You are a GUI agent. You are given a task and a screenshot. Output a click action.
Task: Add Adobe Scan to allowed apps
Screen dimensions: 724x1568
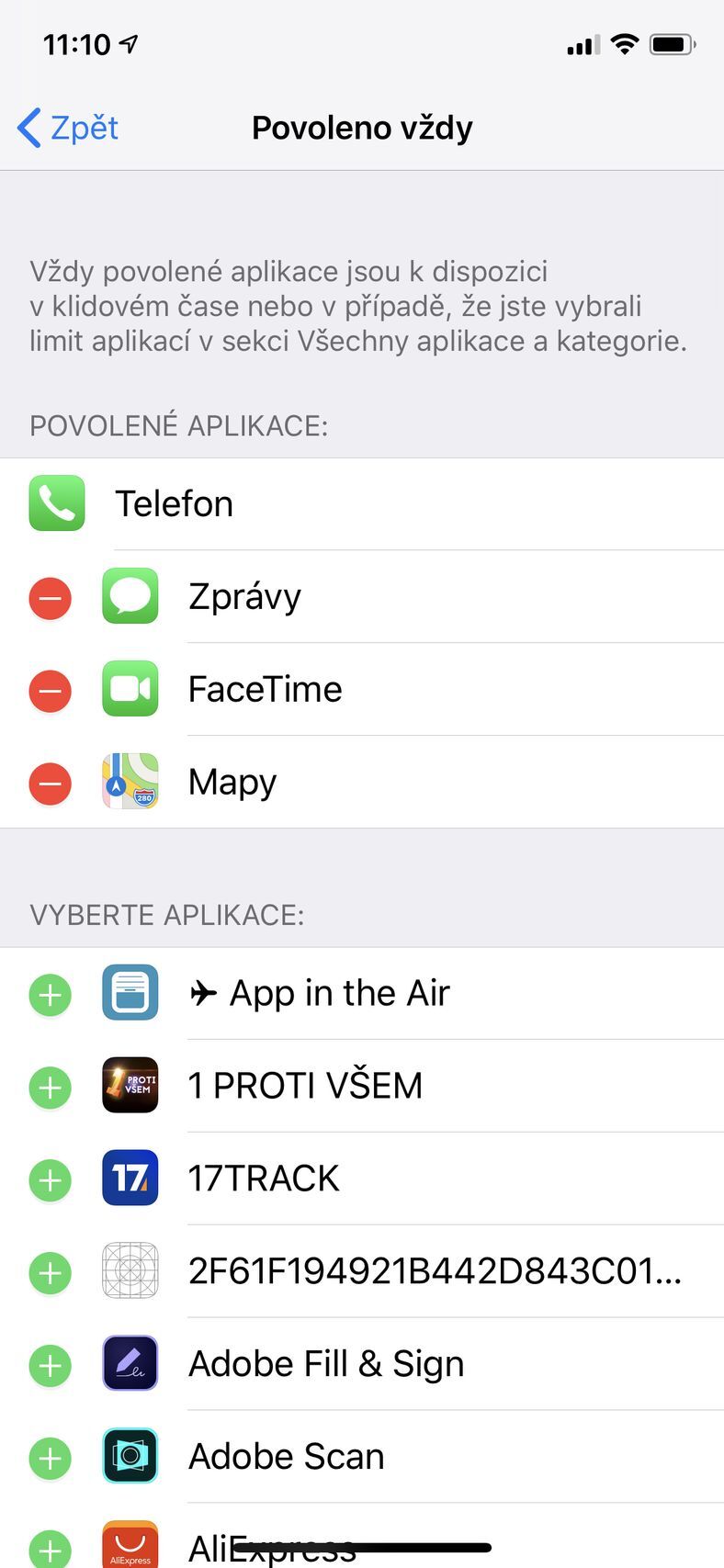[50, 1457]
